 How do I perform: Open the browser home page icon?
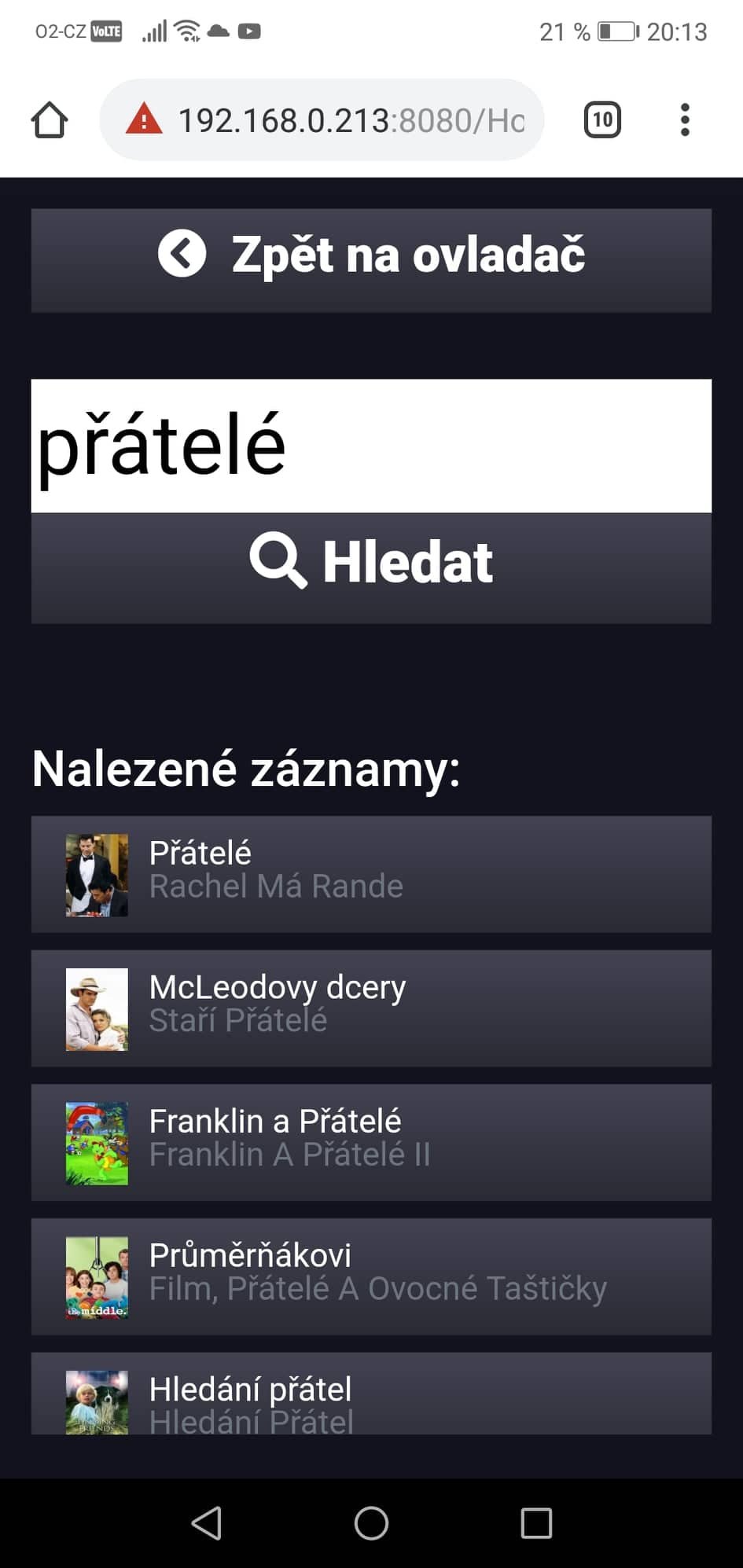pos(50,120)
